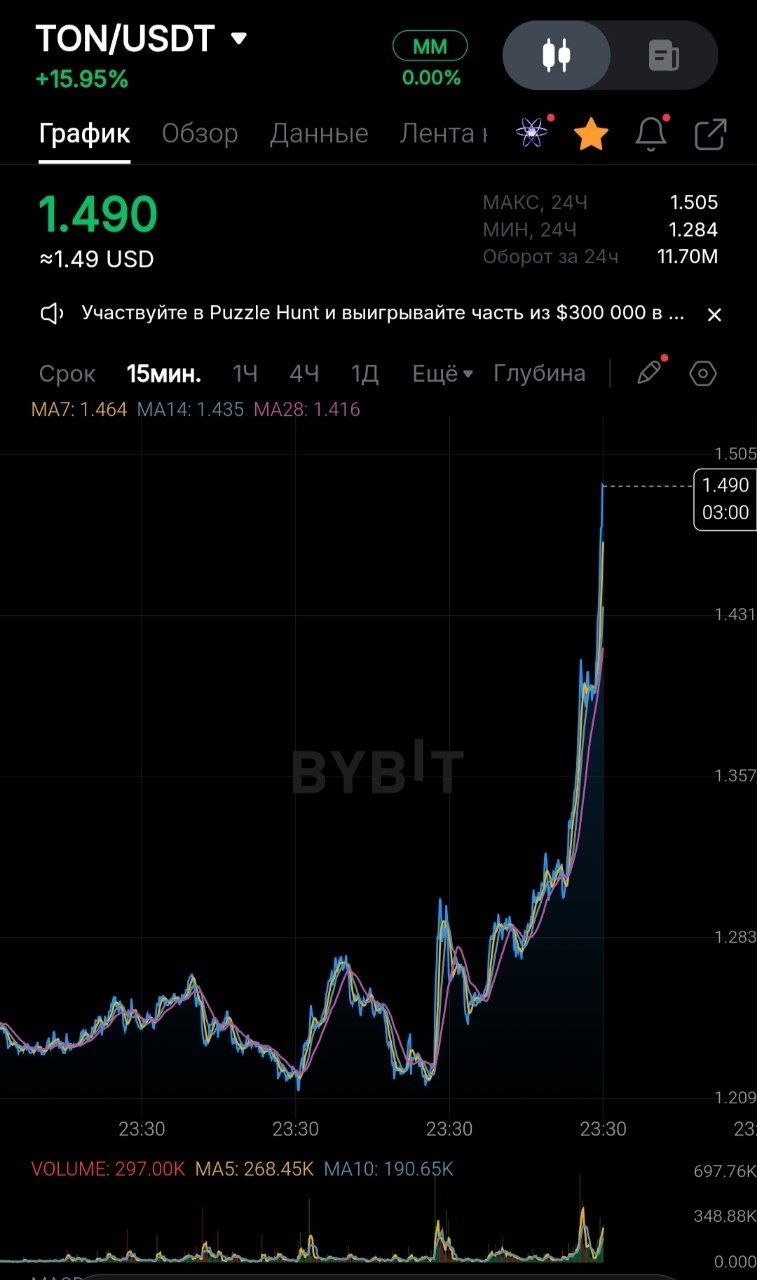This screenshot has width=757, height=1280.
Task: Select the 15мин. timeframe
Action: (x=164, y=374)
